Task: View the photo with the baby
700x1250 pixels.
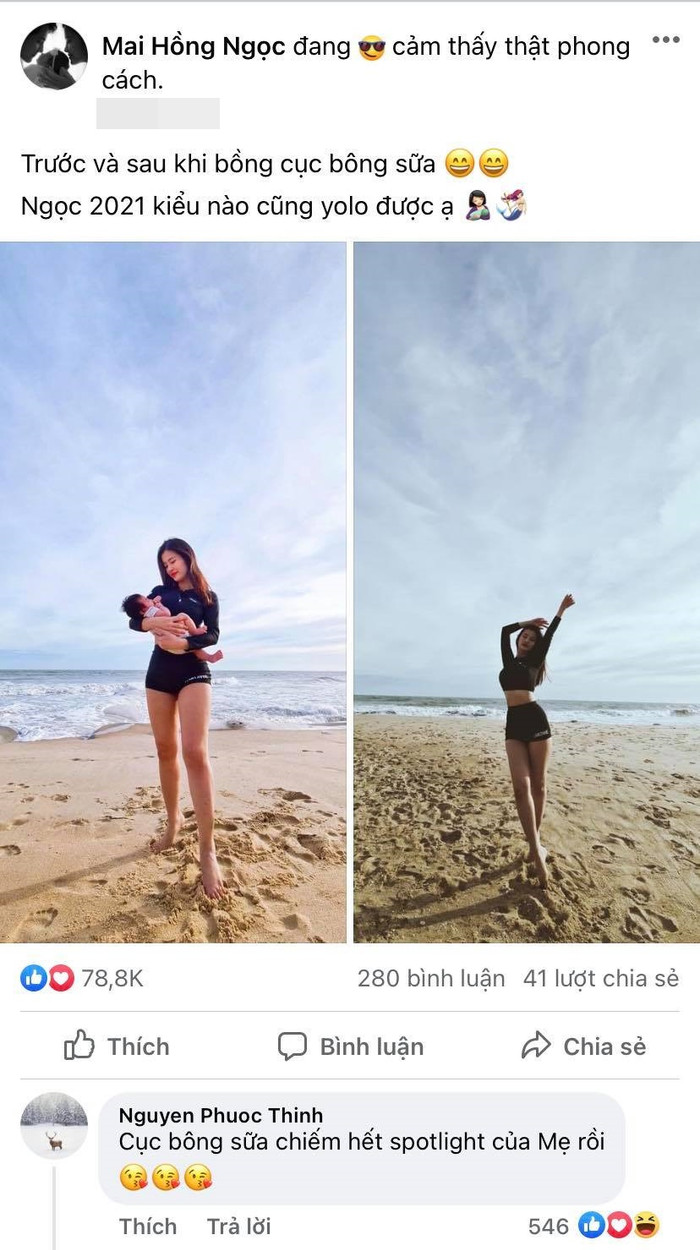Action: 173,592
